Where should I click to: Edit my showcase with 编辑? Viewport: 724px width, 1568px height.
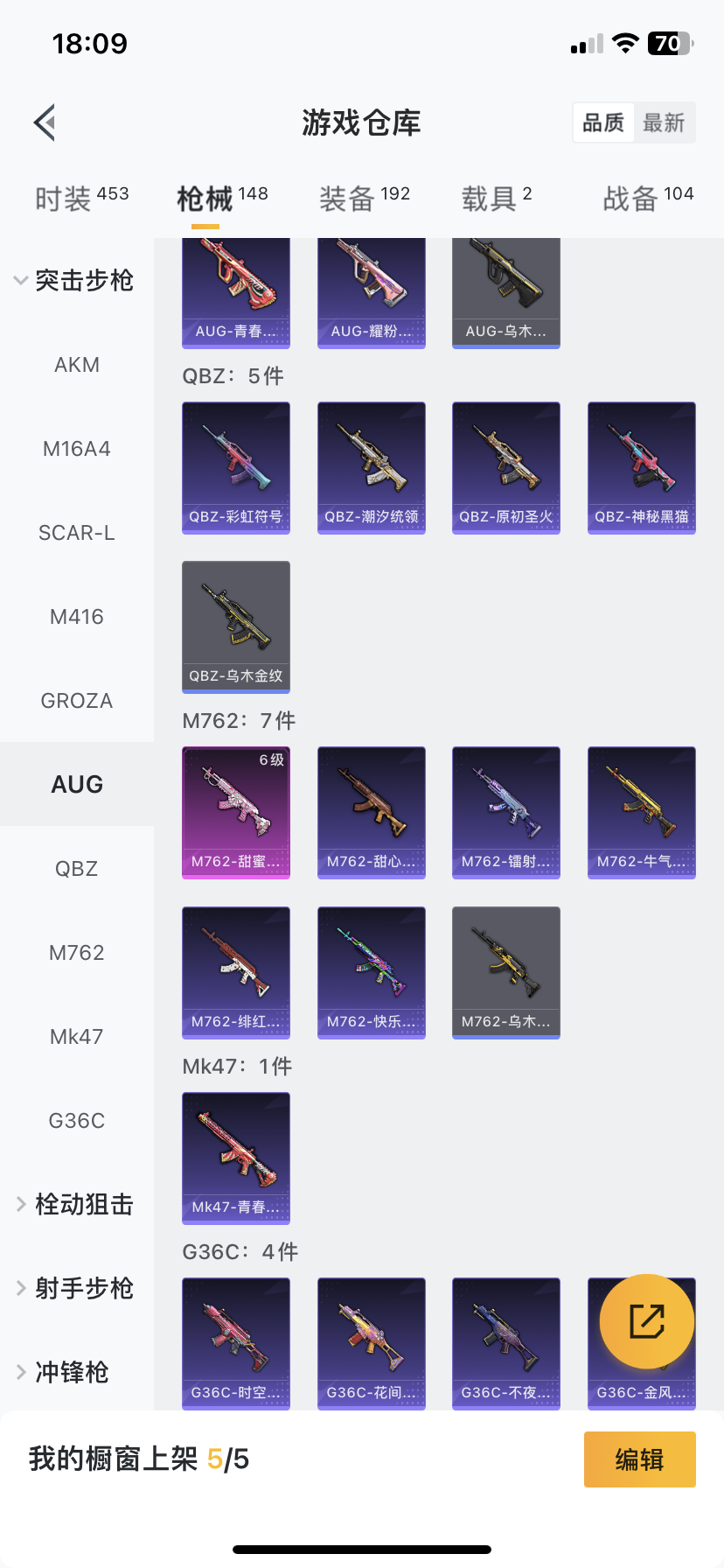coord(639,1459)
